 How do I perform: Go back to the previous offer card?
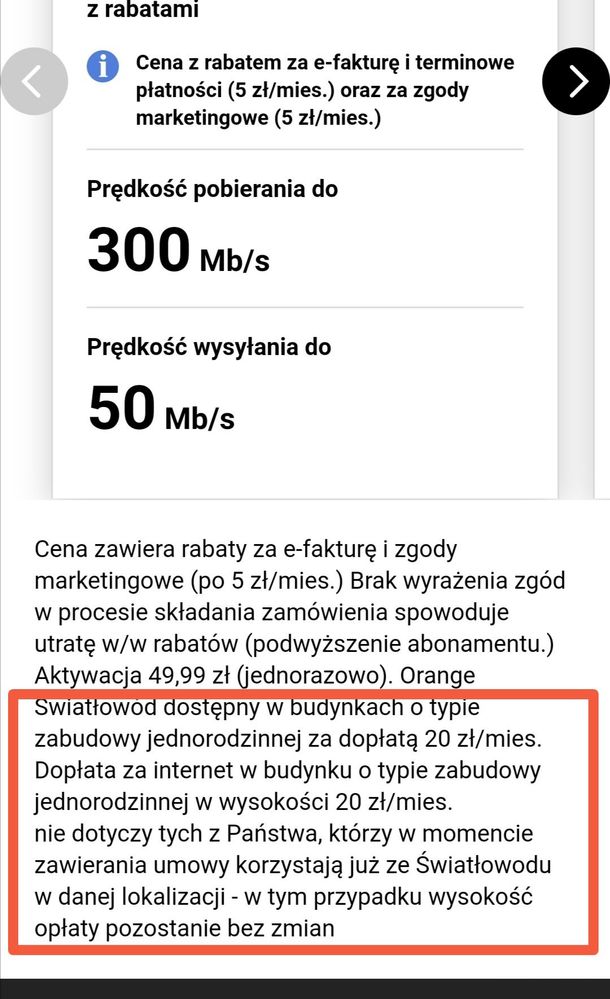(x=32, y=82)
